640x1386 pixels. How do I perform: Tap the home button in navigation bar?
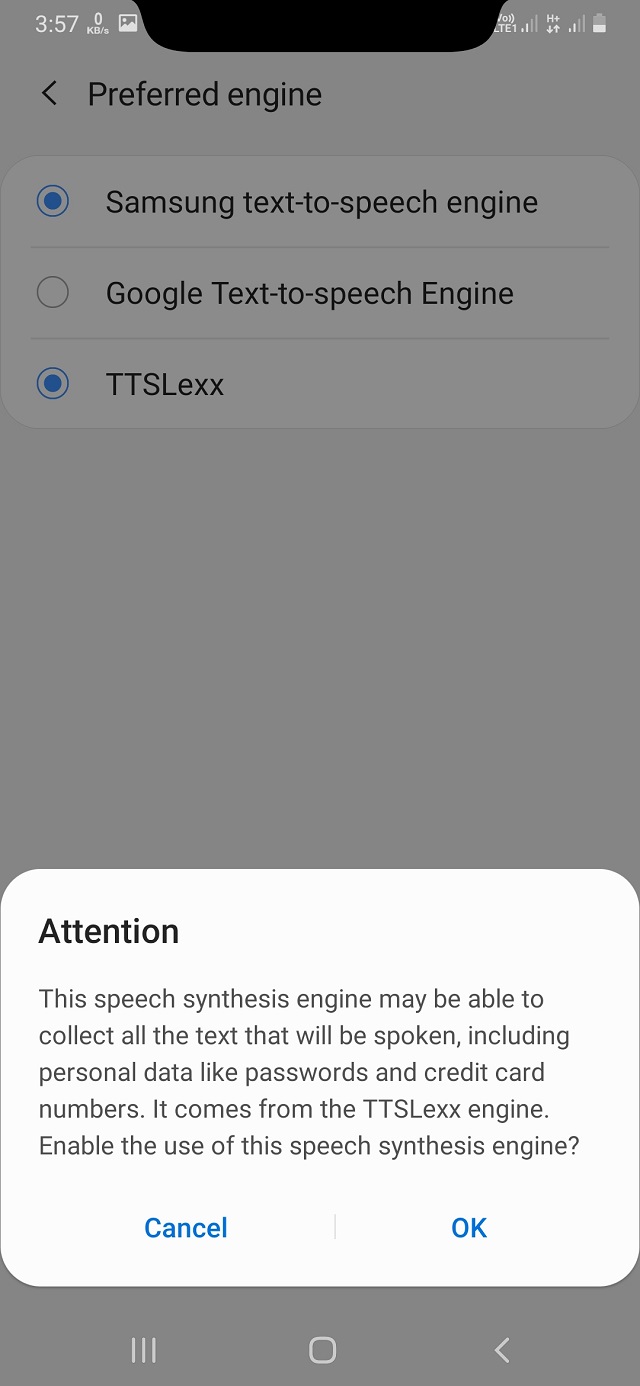[x=322, y=1351]
